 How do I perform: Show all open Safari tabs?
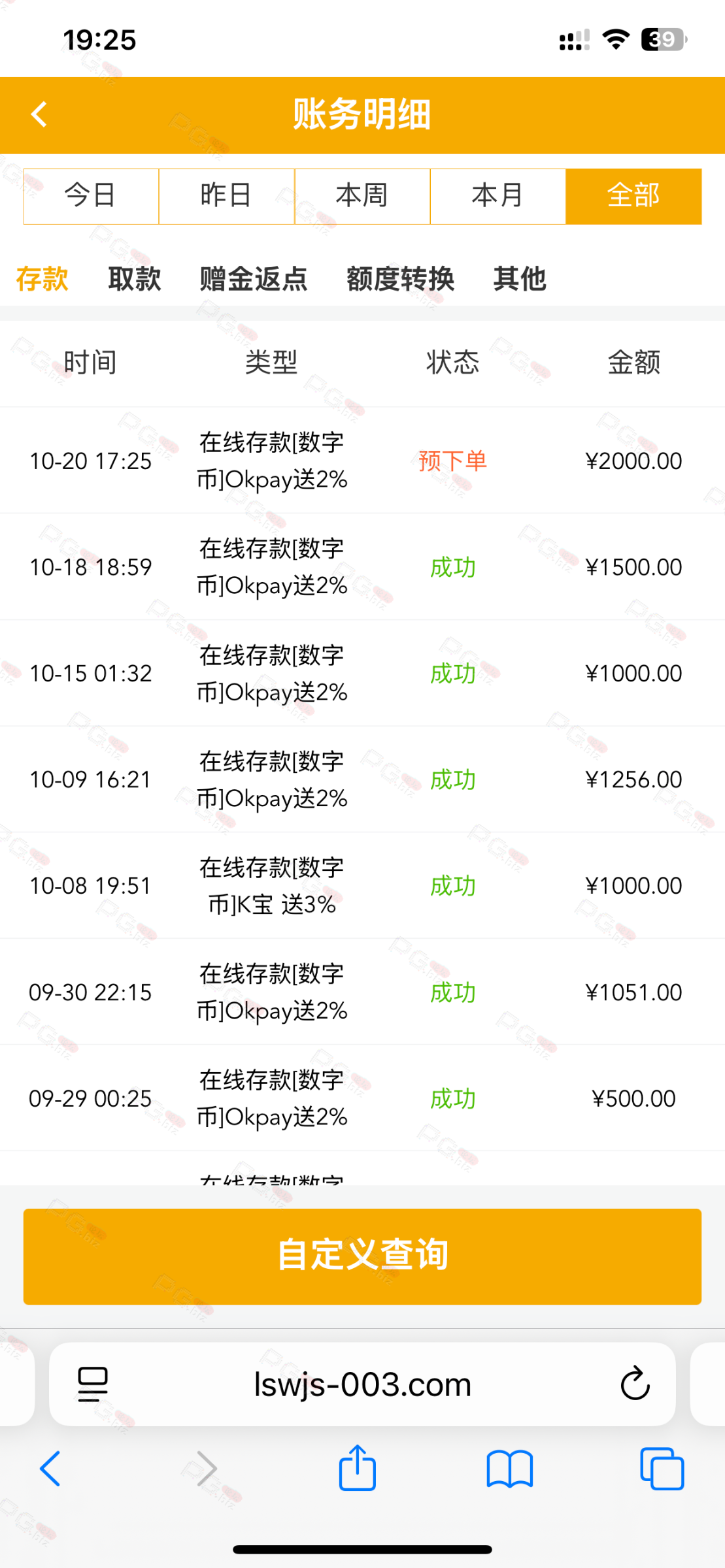[x=662, y=1469]
